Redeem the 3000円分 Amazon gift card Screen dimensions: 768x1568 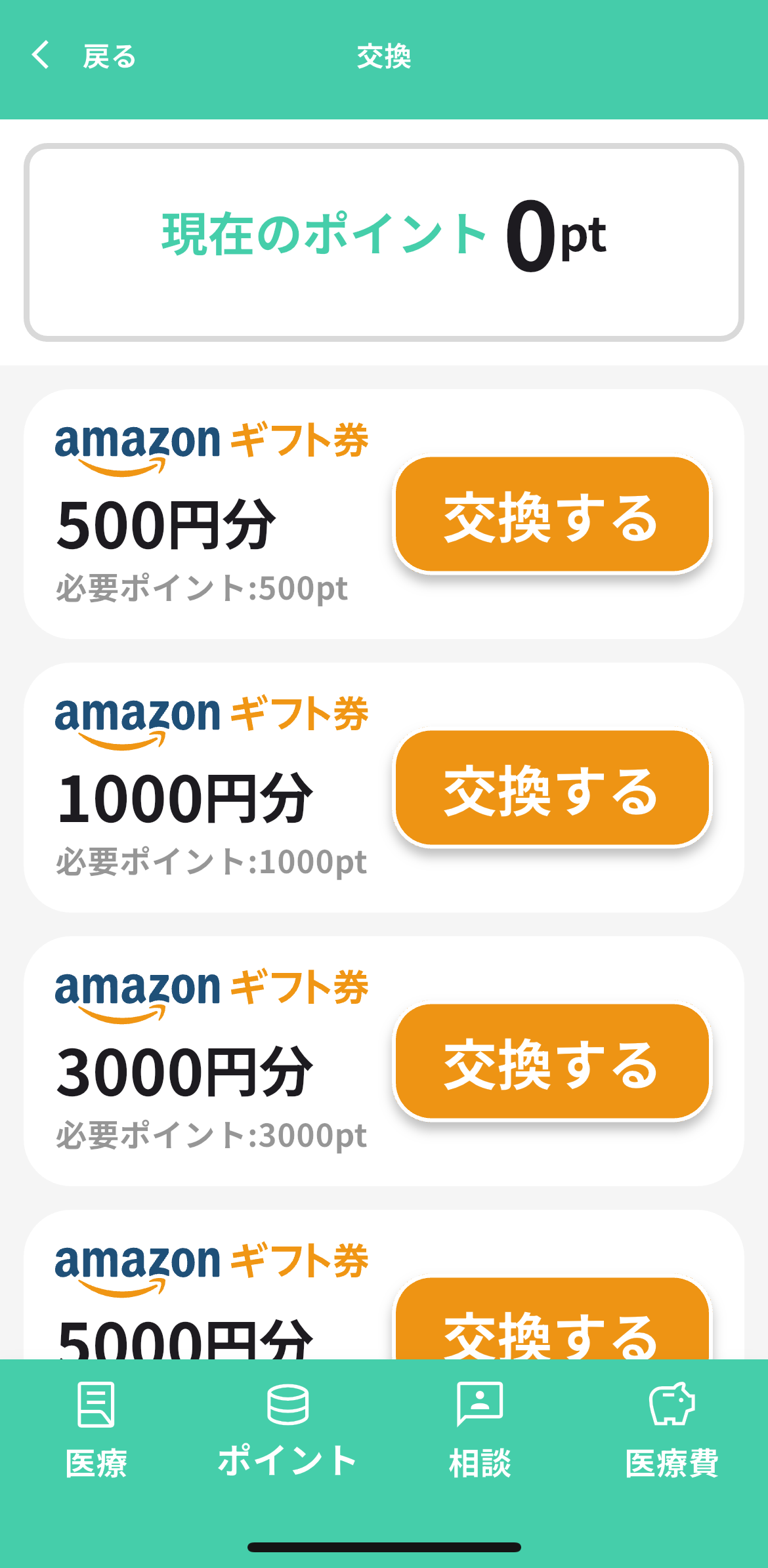click(552, 1062)
